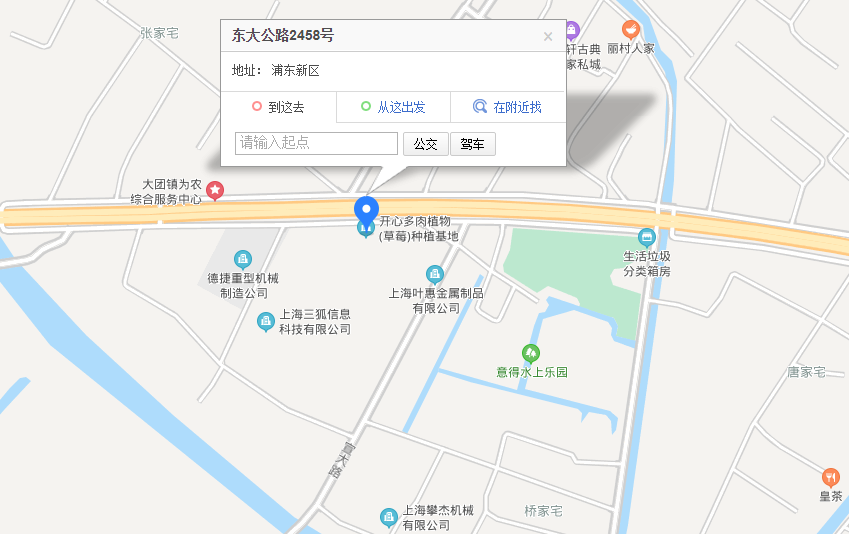This screenshot has width=849, height=534.
Task: Open 德捷重型机械制造公司 marker
Action: pos(243,259)
